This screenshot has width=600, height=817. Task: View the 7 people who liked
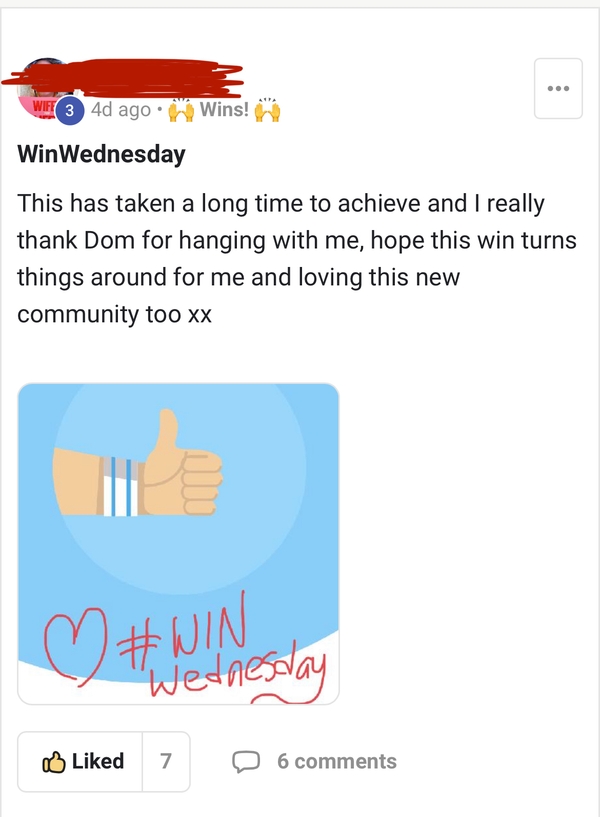[166, 761]
